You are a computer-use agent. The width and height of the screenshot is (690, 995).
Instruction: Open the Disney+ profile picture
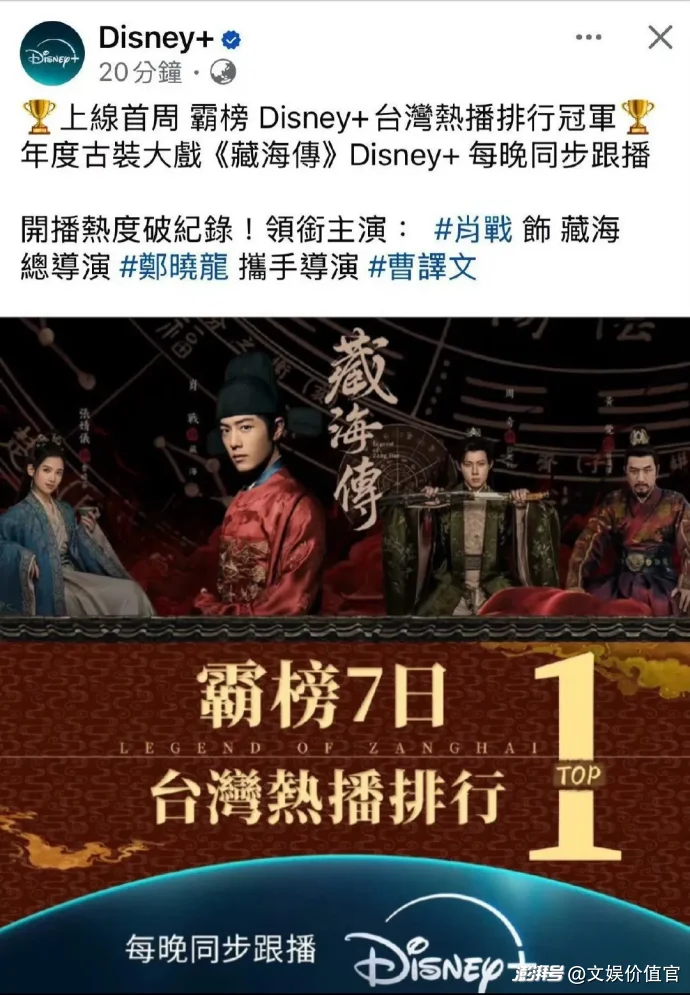click(52, 52)
